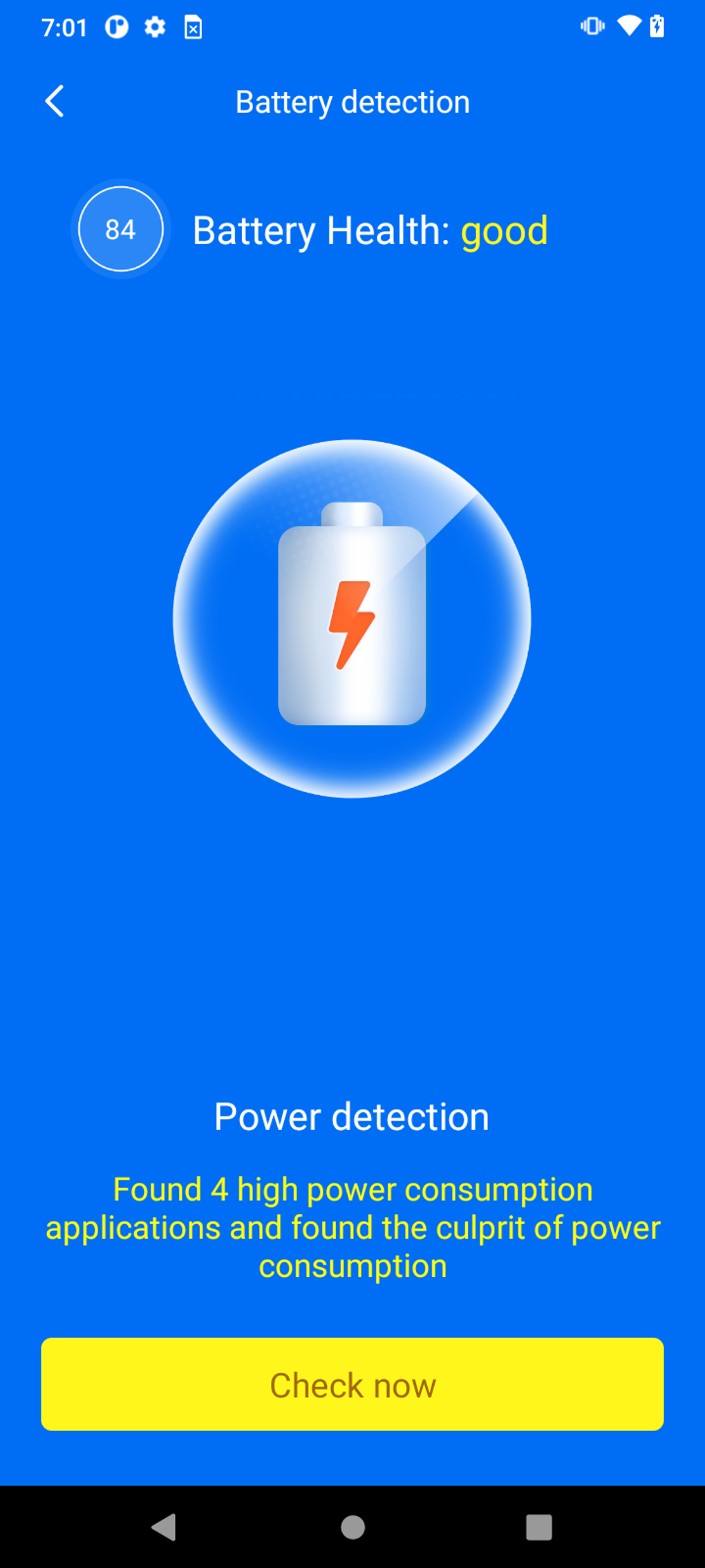The image size is (705, 1568).
Task: Tap the clock showing 7:01
Action: (x=64, y=27)
